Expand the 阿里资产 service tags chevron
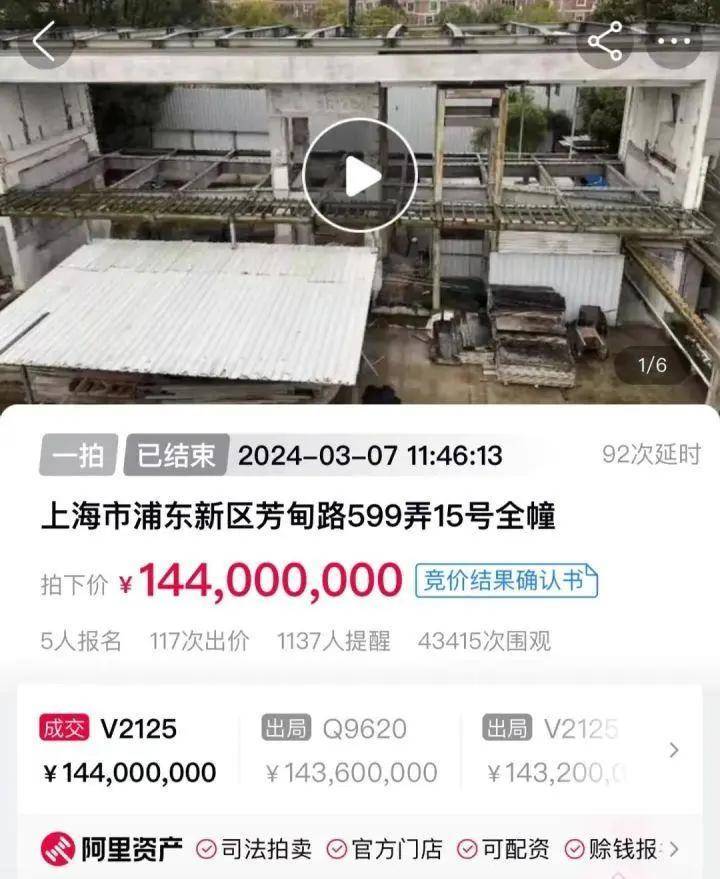Screen dimensions: 720x879 click(674, 849)
